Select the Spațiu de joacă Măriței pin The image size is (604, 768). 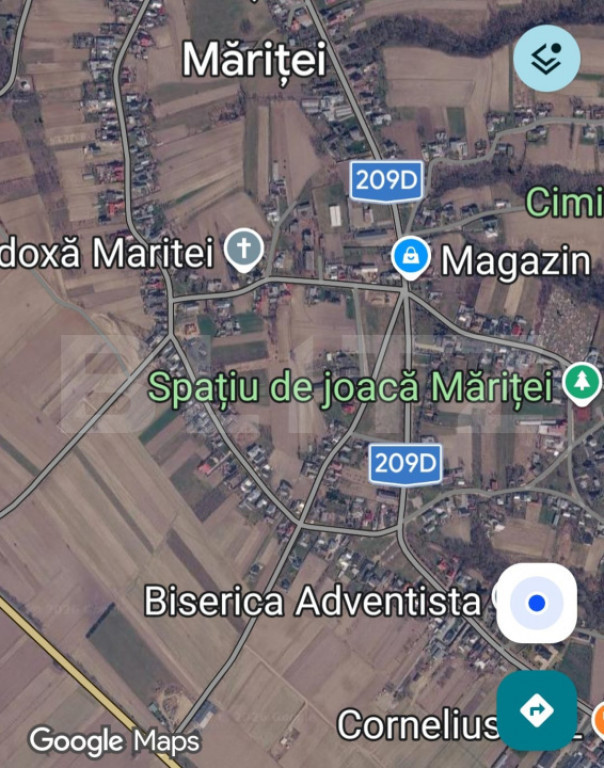click(x=582, y=384)
